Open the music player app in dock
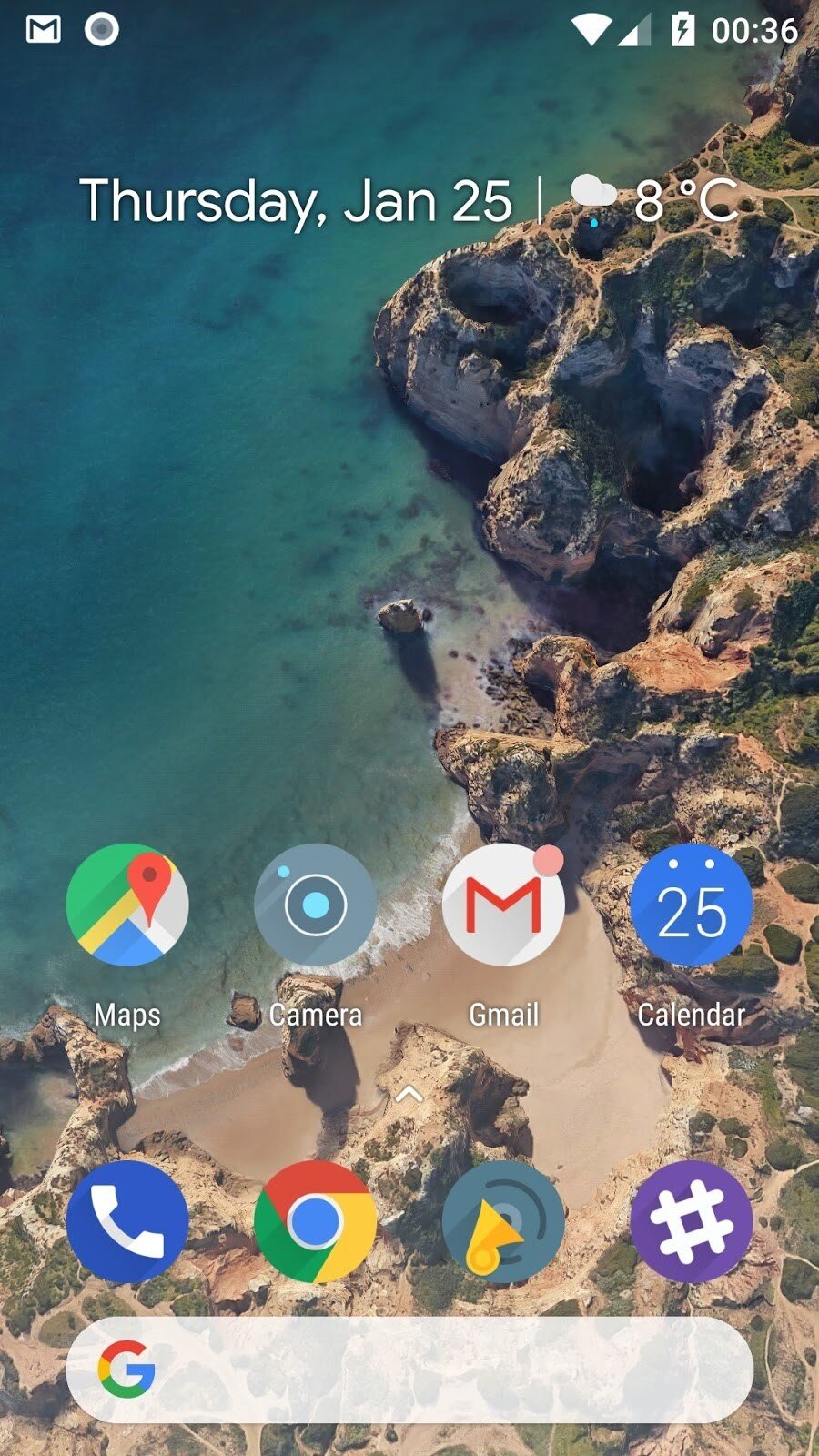Image resolution: width=819 pixels, height=1456 pixels. [503, 1221]
